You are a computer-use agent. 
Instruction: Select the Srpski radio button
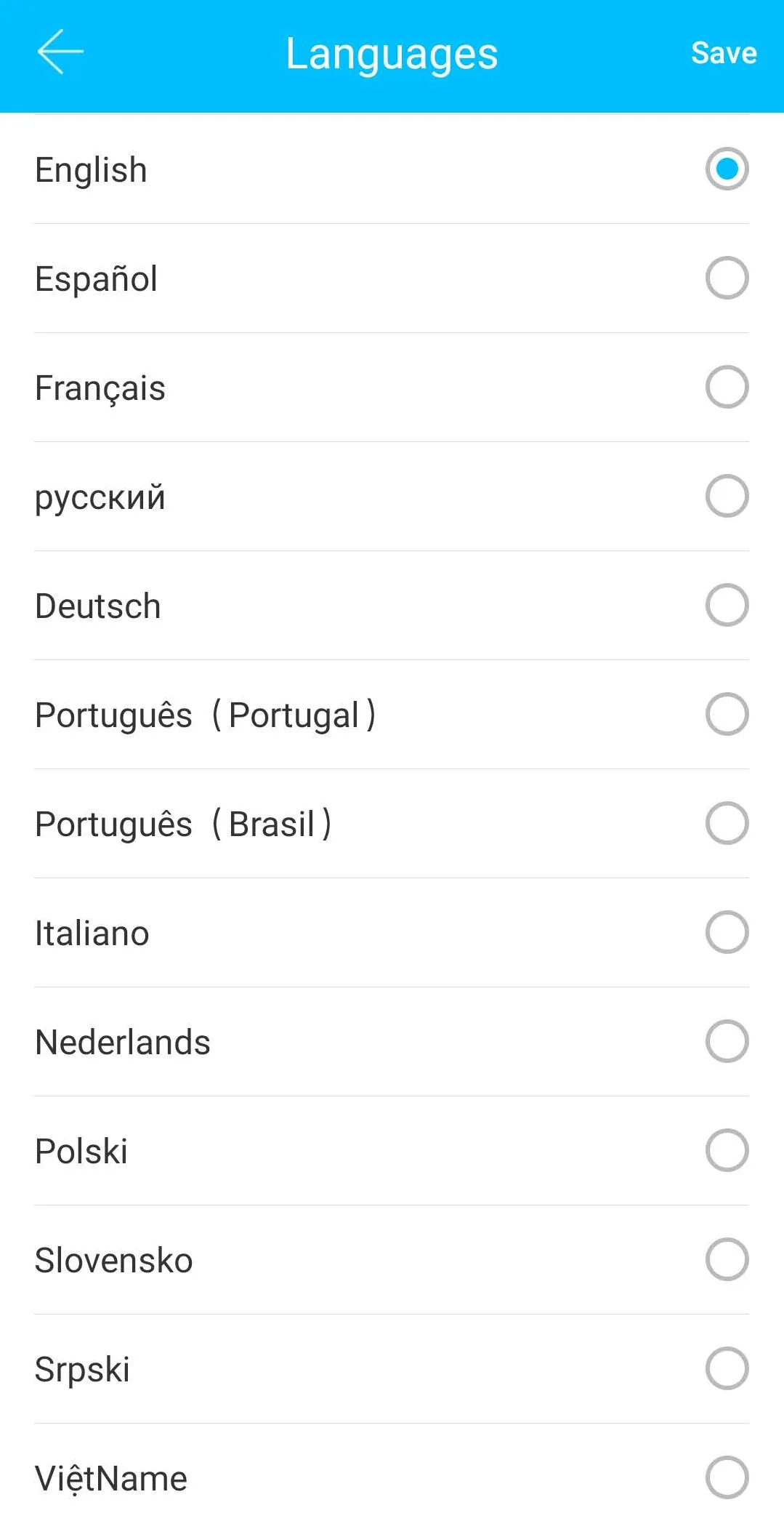point(726,1368)
